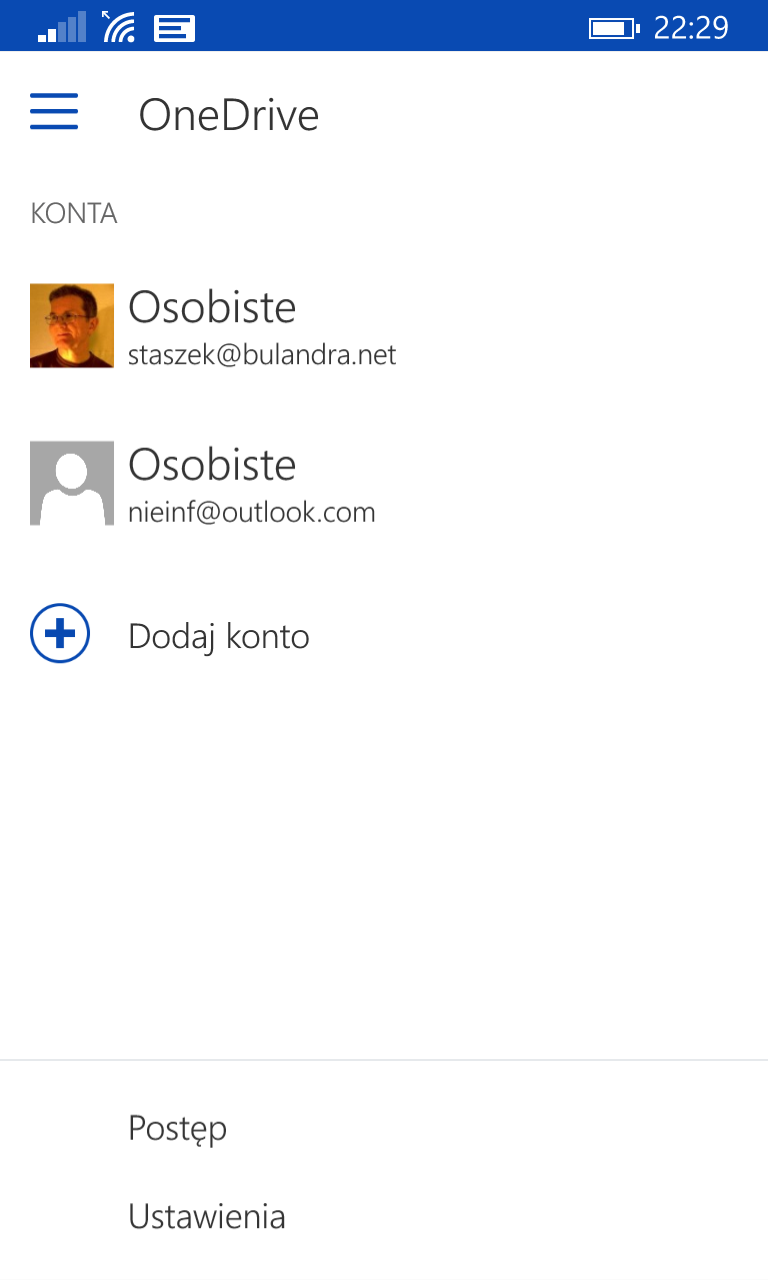
Task: Open Ustawienia
Action: tap(207, 1216)
